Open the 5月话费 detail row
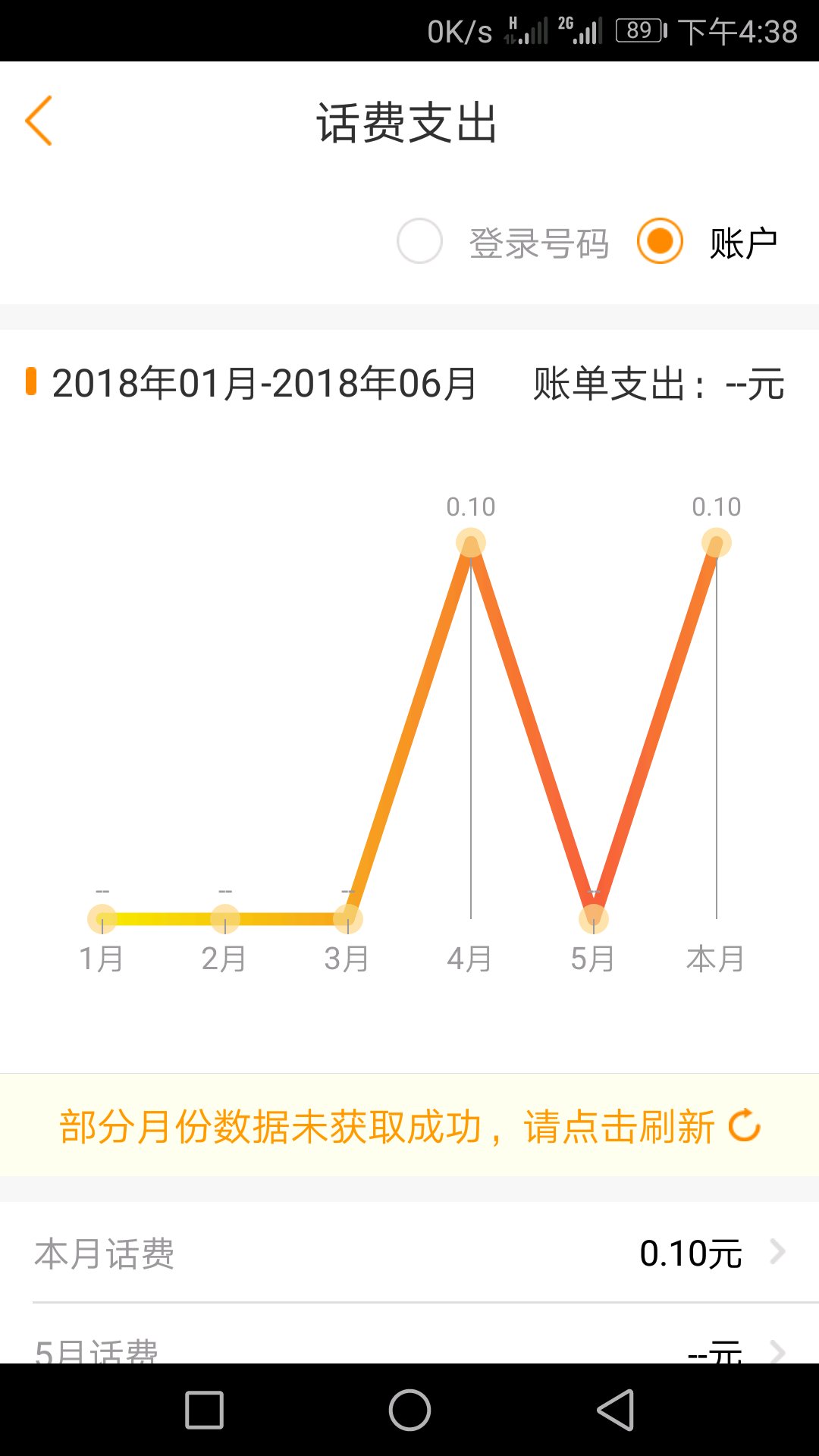This screenshot has width=819, height=1456. click(409, 1335)
